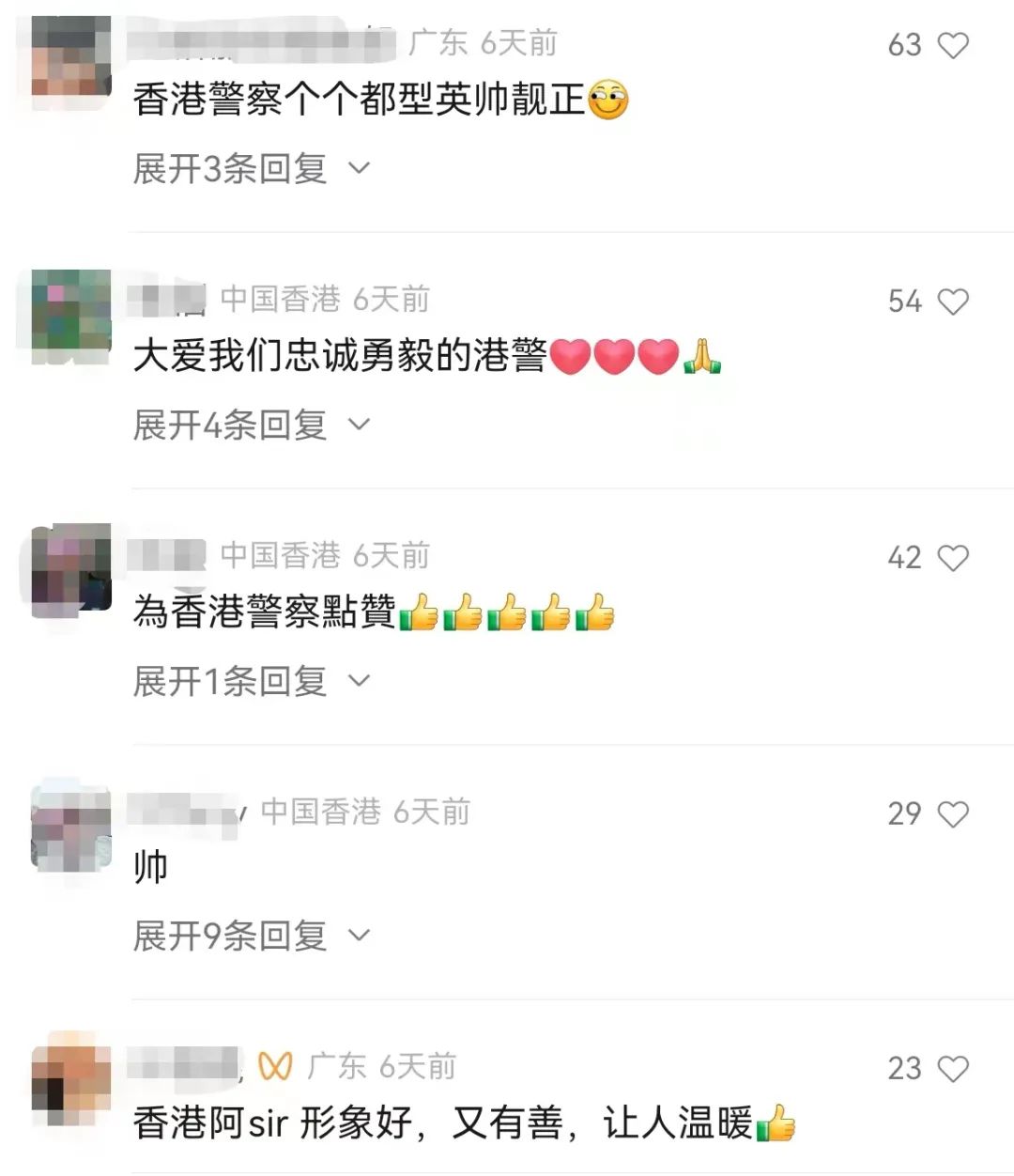Open avatar of 大爱我们忠诚勇毅的港警 commenter
Image resolution: width=1014 pixels, height=1176 pixels.
pos(71,316)
